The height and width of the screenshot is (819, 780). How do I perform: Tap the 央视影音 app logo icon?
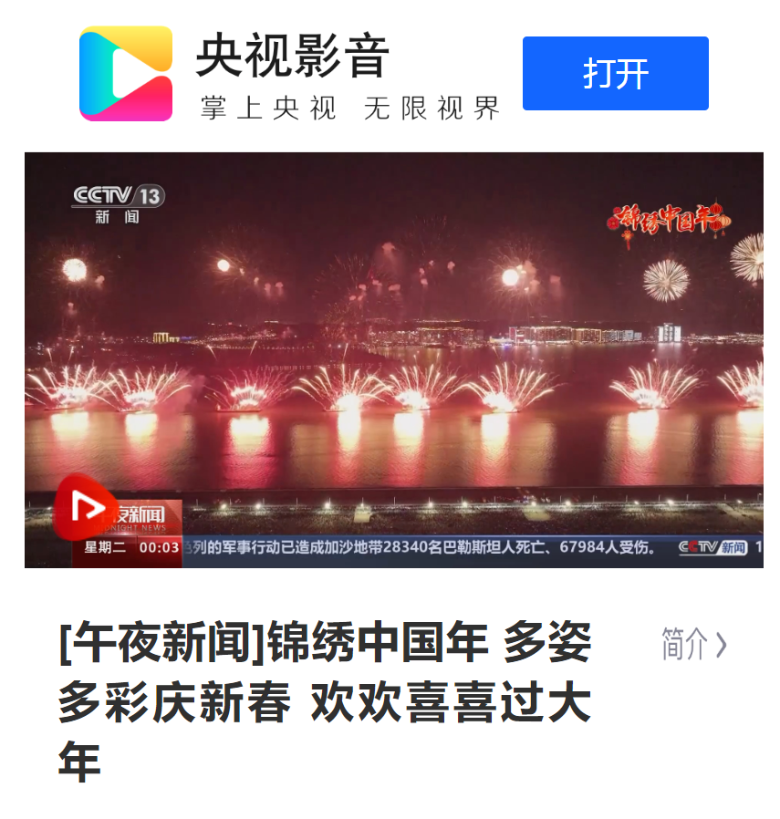point(126,73)
